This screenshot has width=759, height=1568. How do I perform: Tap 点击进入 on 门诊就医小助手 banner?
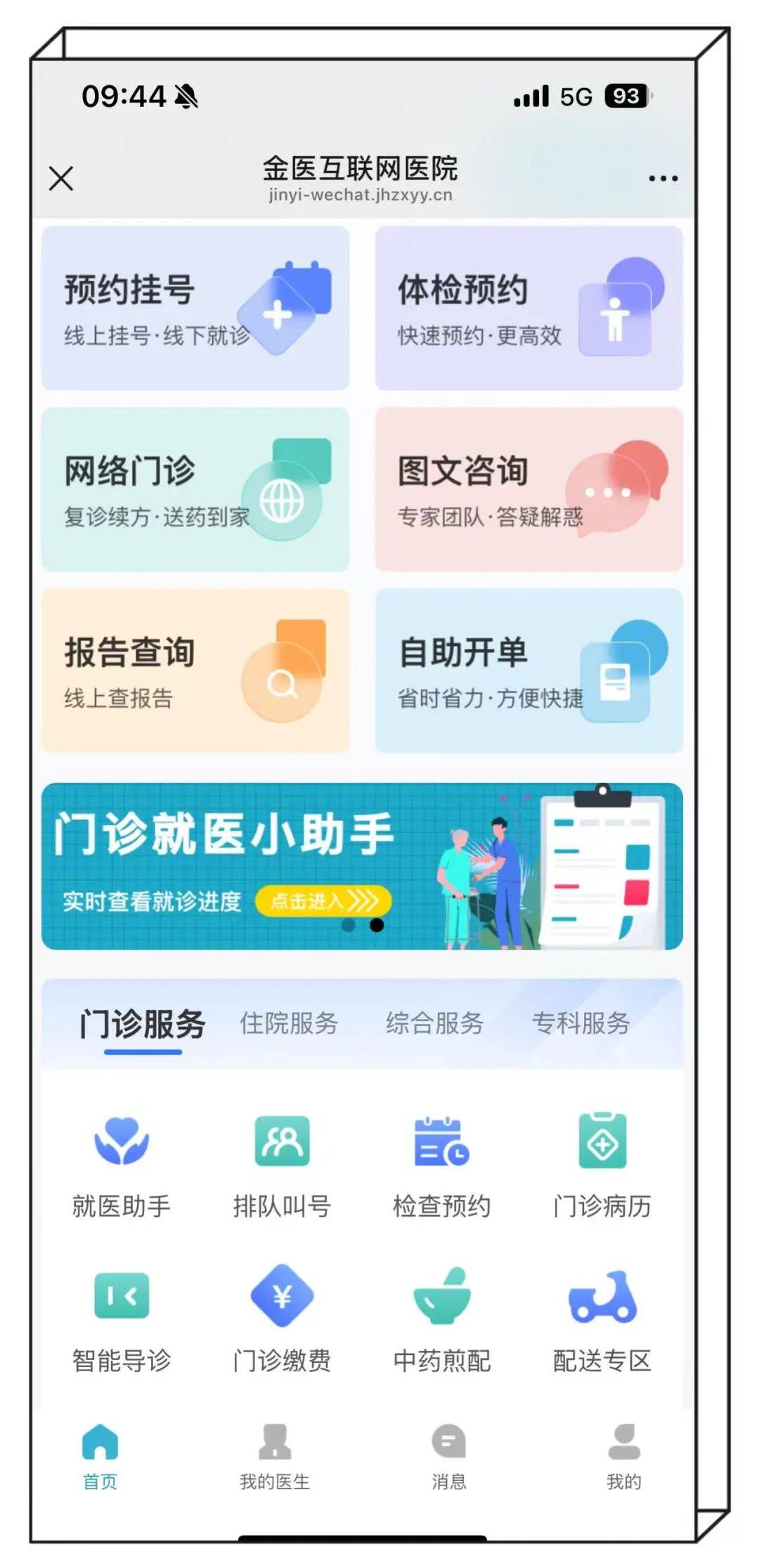323,900
